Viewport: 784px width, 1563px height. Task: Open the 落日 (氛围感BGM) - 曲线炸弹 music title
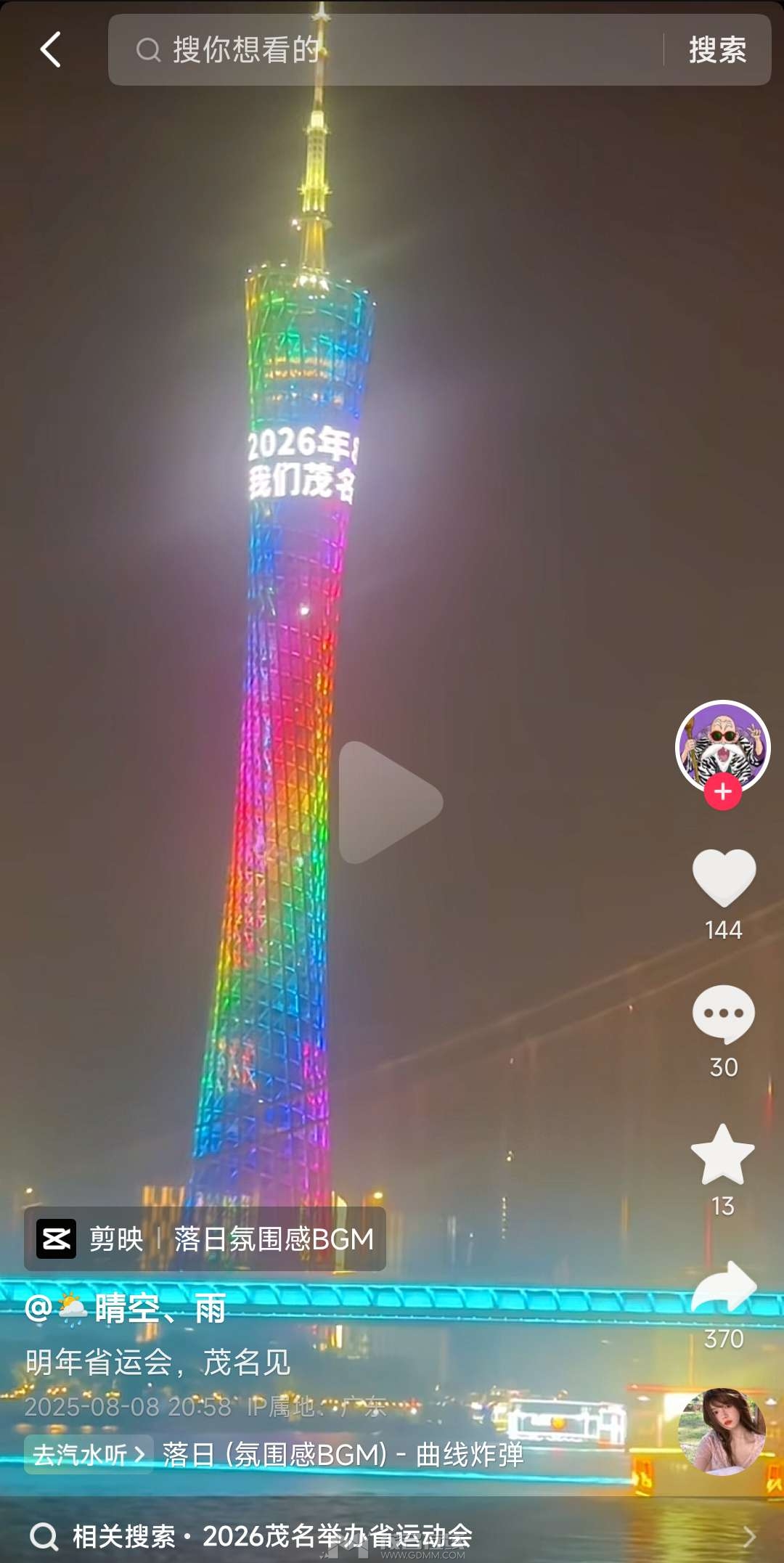click(343, 1455)
